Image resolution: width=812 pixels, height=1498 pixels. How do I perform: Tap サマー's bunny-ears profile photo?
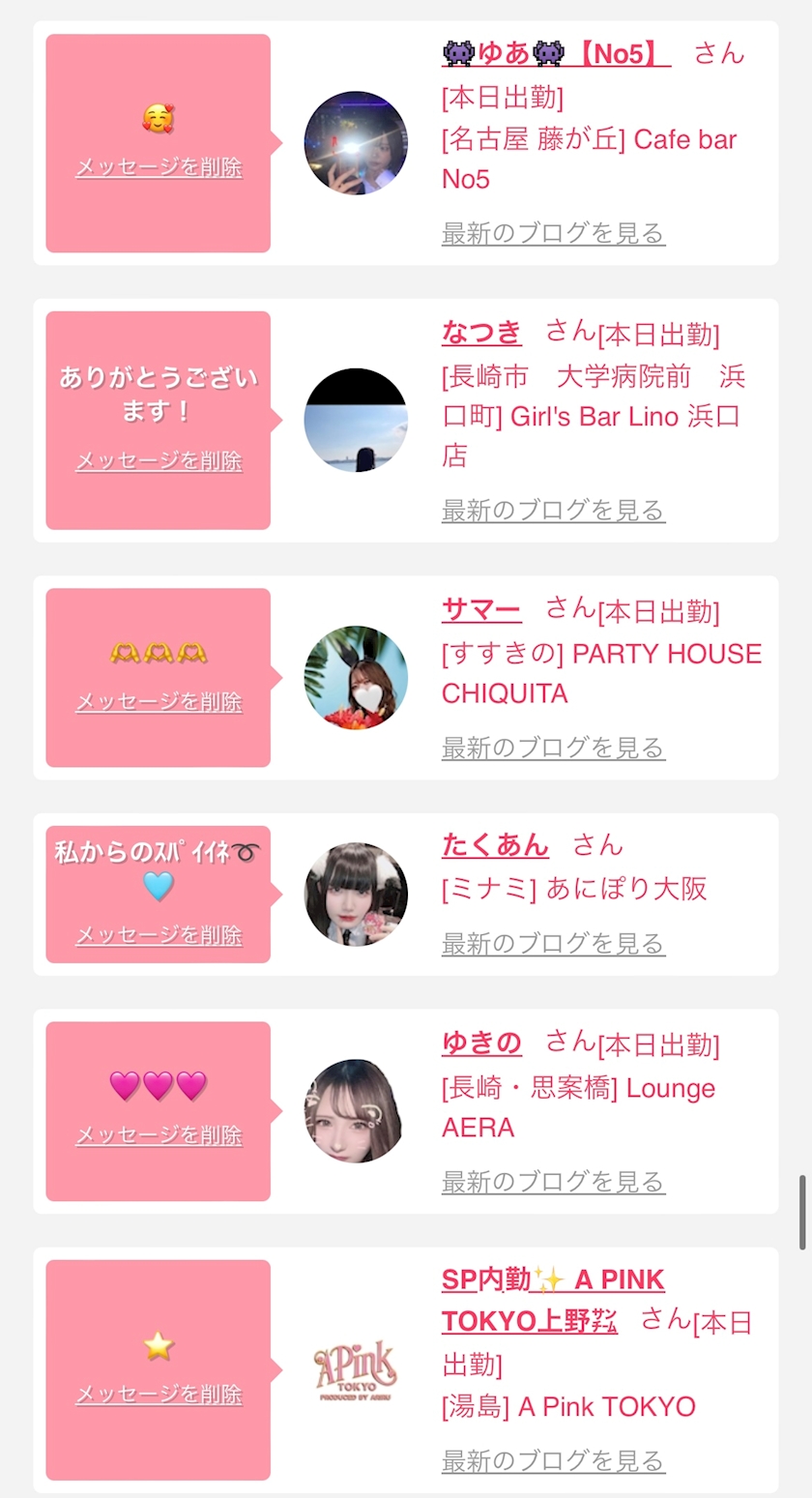click(x=356, y=678)
